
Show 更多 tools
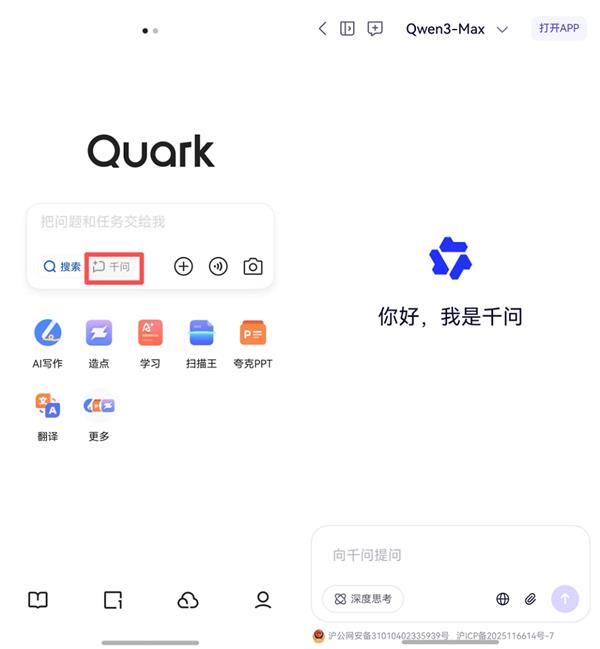click(x=98, y=415)
